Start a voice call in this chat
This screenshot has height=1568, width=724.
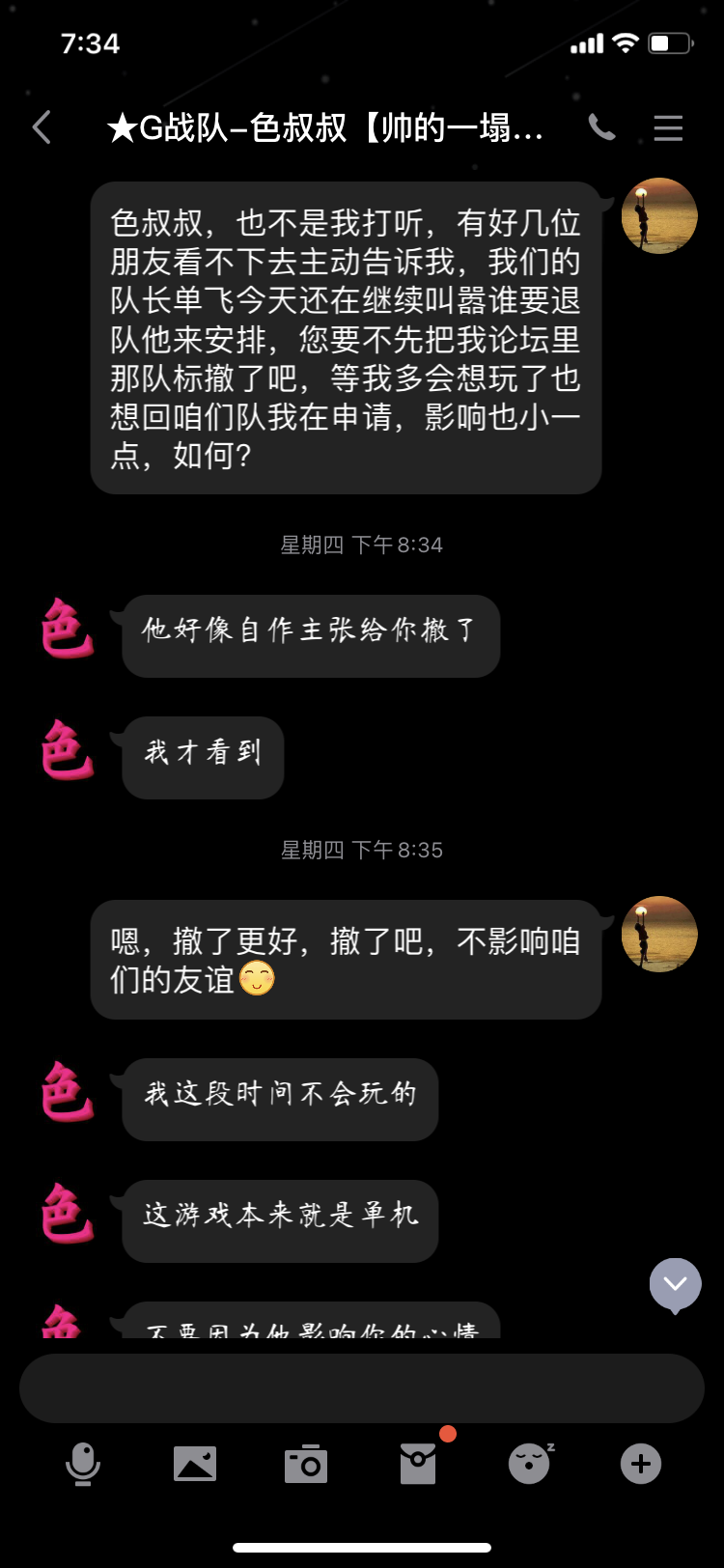pyautogui.click(x=601, y=127)
